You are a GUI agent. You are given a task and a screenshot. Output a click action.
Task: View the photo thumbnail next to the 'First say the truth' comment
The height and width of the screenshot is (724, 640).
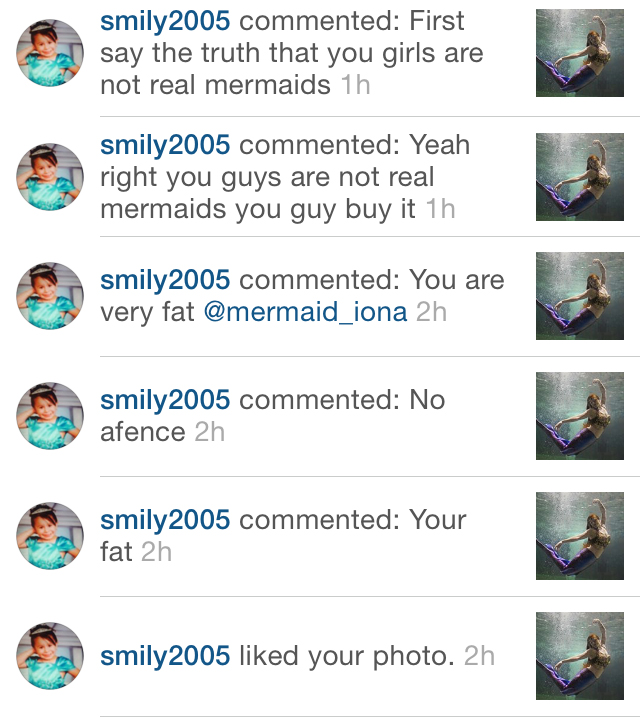tap(580, 53)
